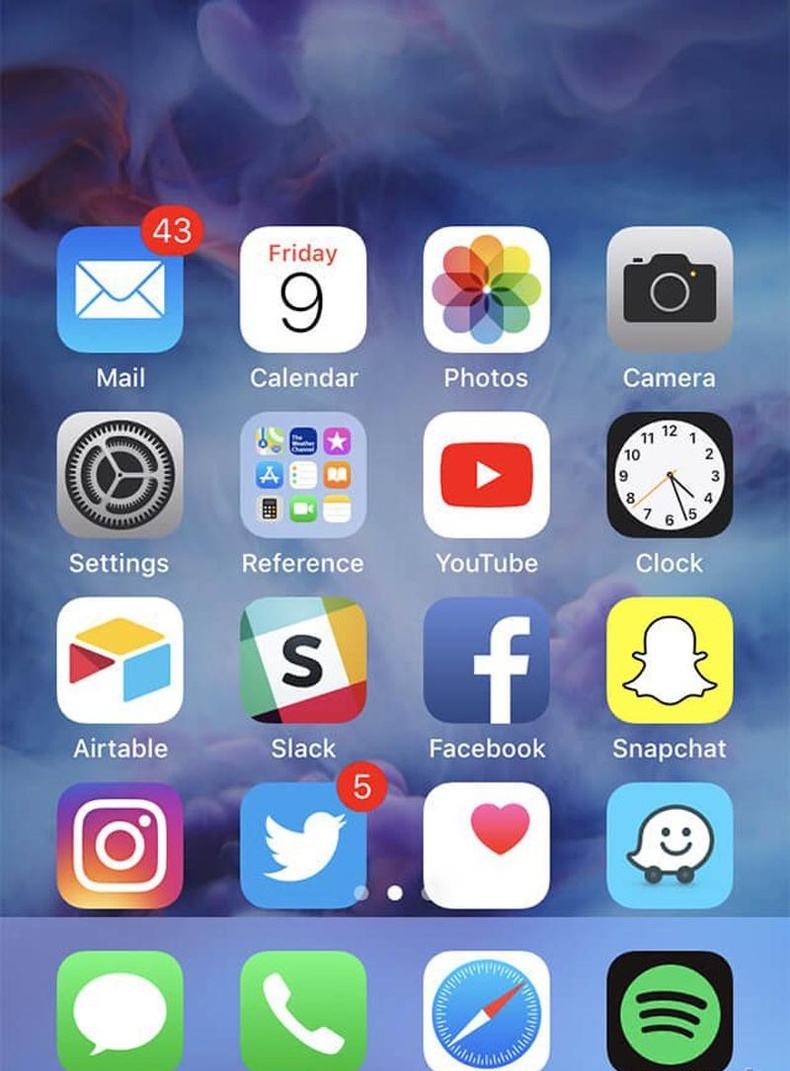Open the Settings app
This screenshot has width=790, height=1071.
120,475
